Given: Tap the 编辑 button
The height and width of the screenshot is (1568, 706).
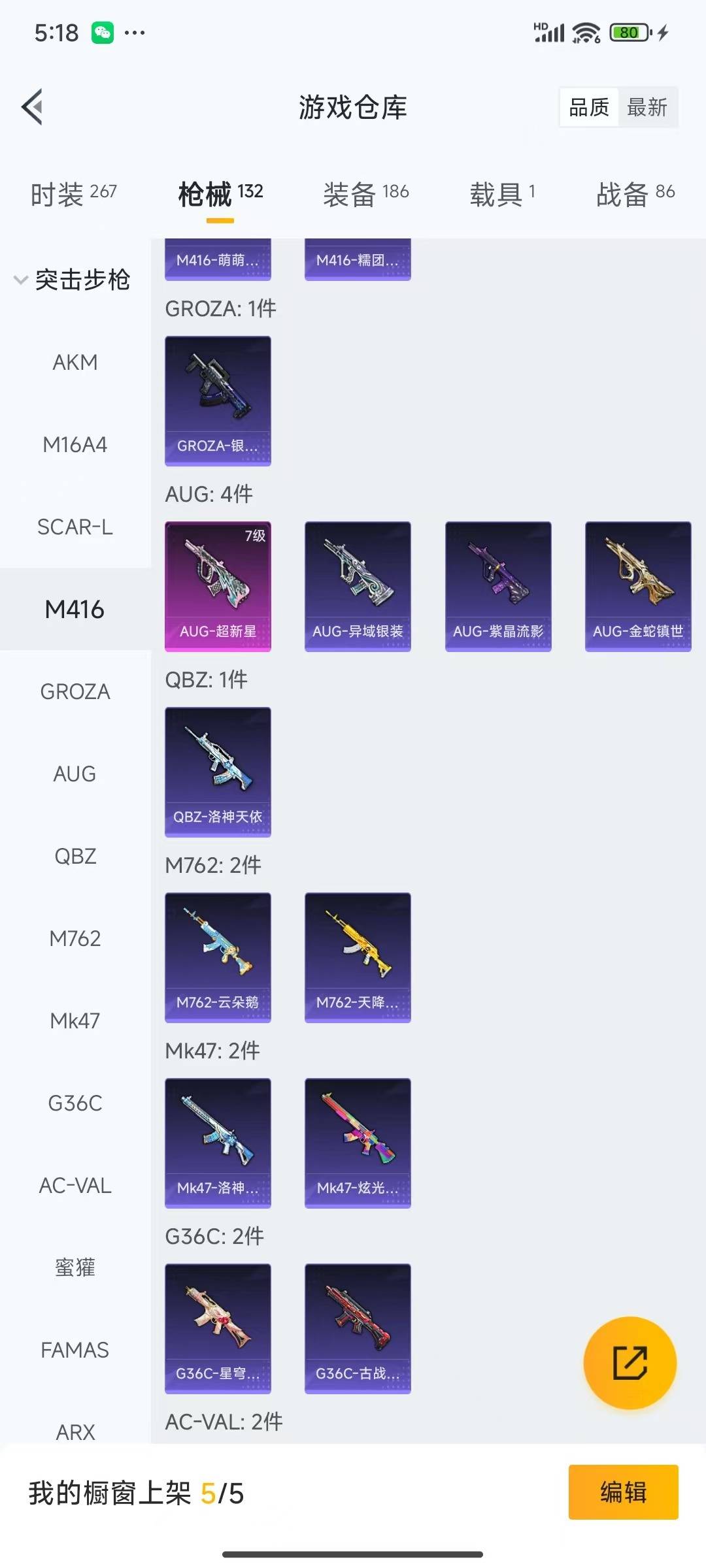Looking at the screenshot, I should point(623,1492).
